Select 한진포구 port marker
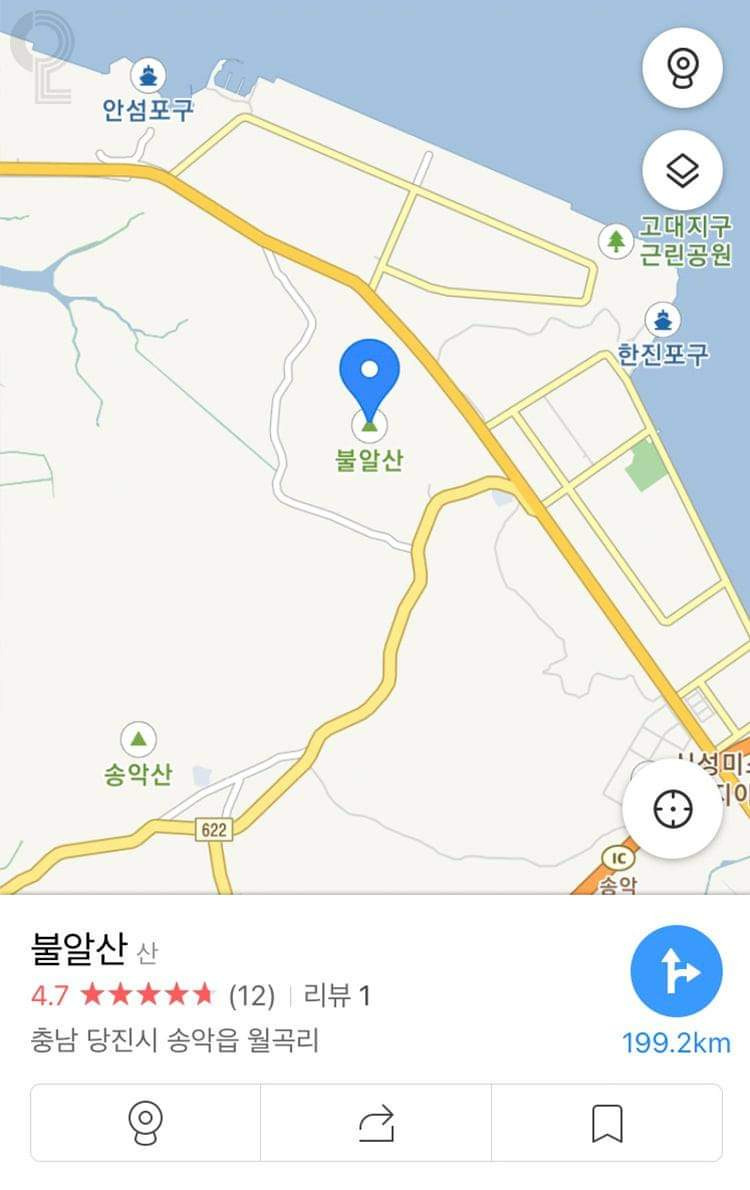This screenshot has height=1190, width=750. pyautogui.click(x=662, y=321)
